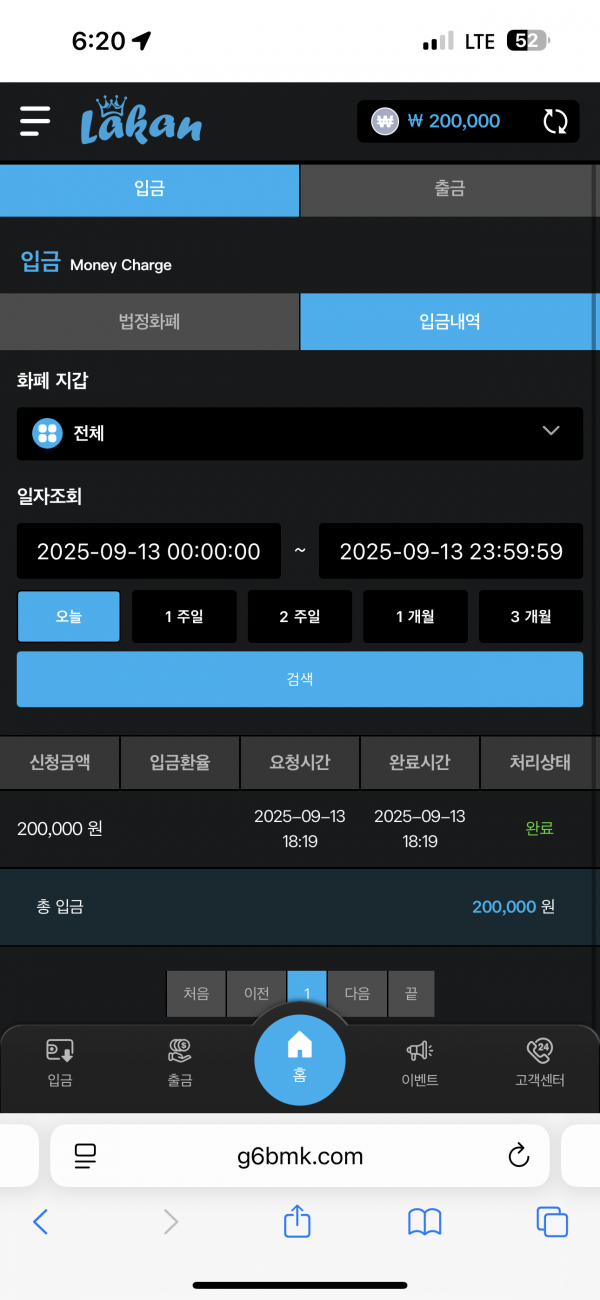The width and height of the screenshot is (600, 1300).
Task: Edit the start date 2025-09-13 00:00:00
Action: point(149,551)
